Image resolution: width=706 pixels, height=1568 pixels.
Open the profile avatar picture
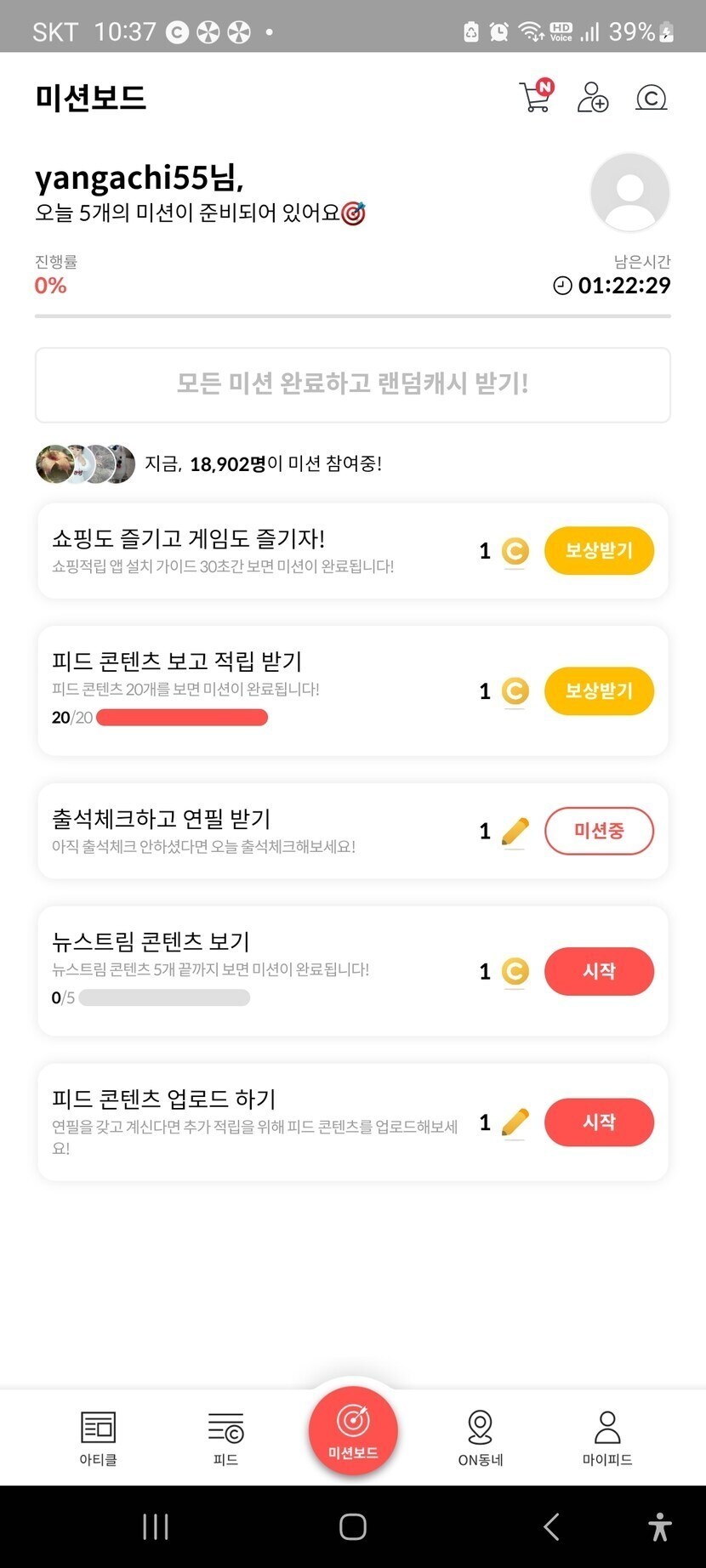[x=629, y=192]
